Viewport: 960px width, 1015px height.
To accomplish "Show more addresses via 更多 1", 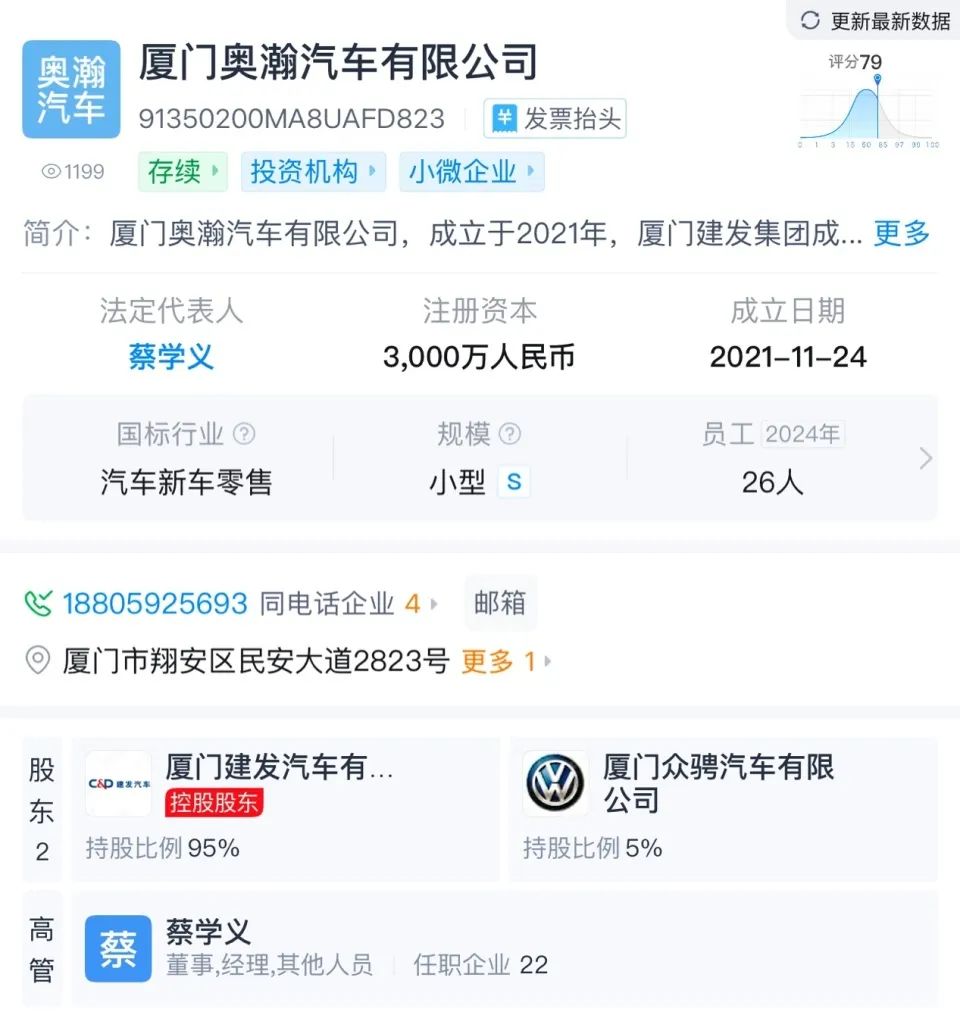I will [506, 661].
